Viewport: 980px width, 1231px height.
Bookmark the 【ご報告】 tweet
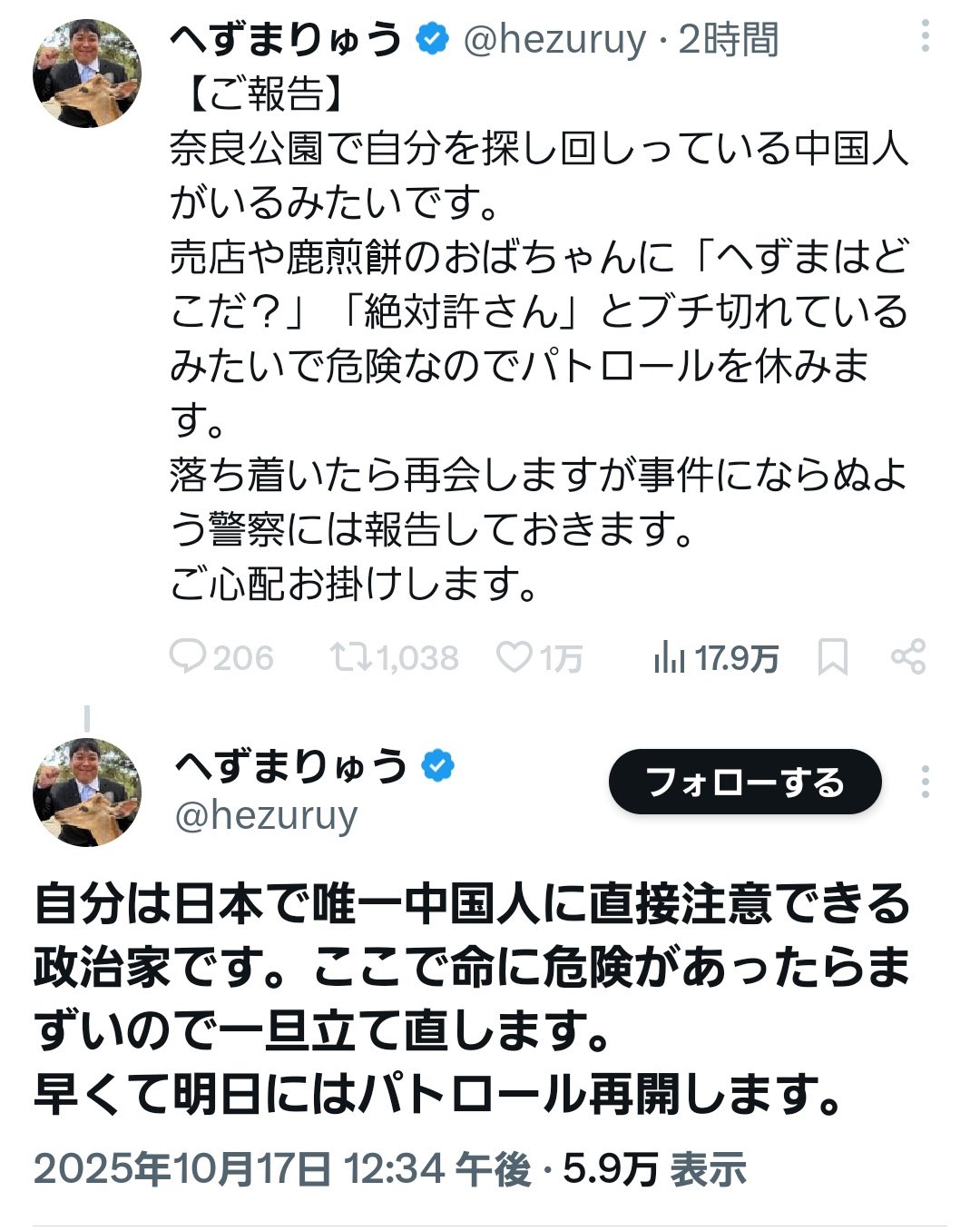(832, 657)
